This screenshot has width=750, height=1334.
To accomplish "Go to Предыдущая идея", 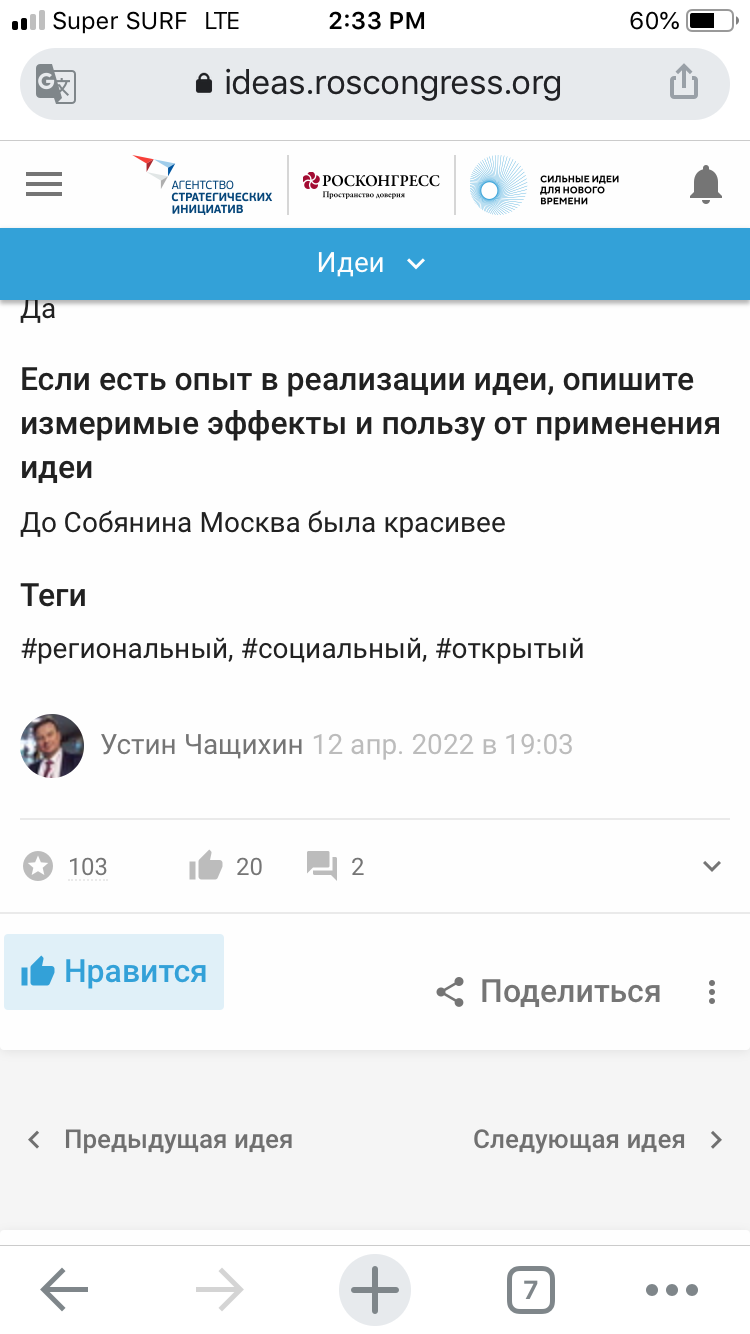I will [x=160, y=1139].
